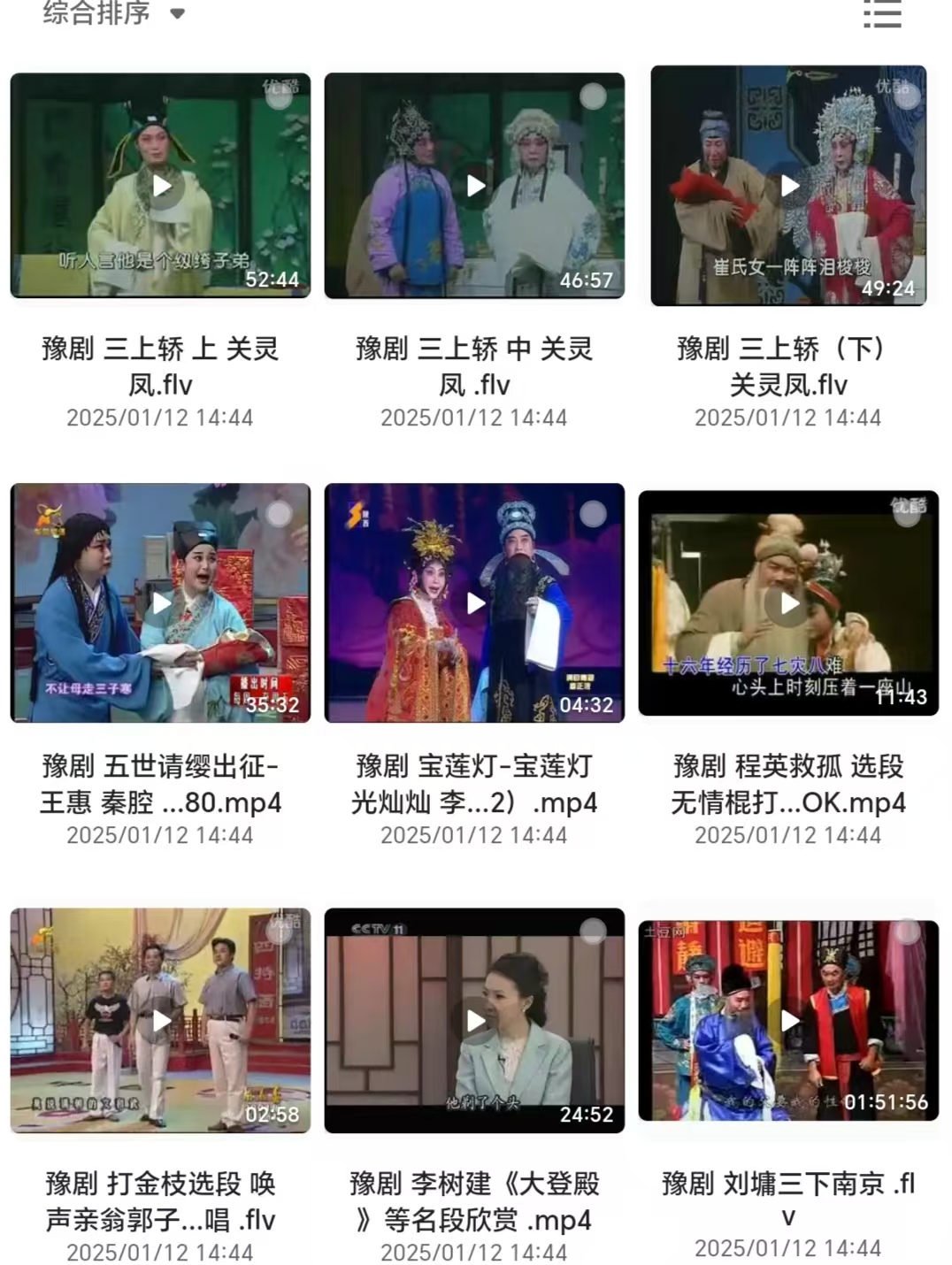952x1265 pixels.
Task: Open the 宝莲灯 光灿灿 video
Action: pos(475,603)
